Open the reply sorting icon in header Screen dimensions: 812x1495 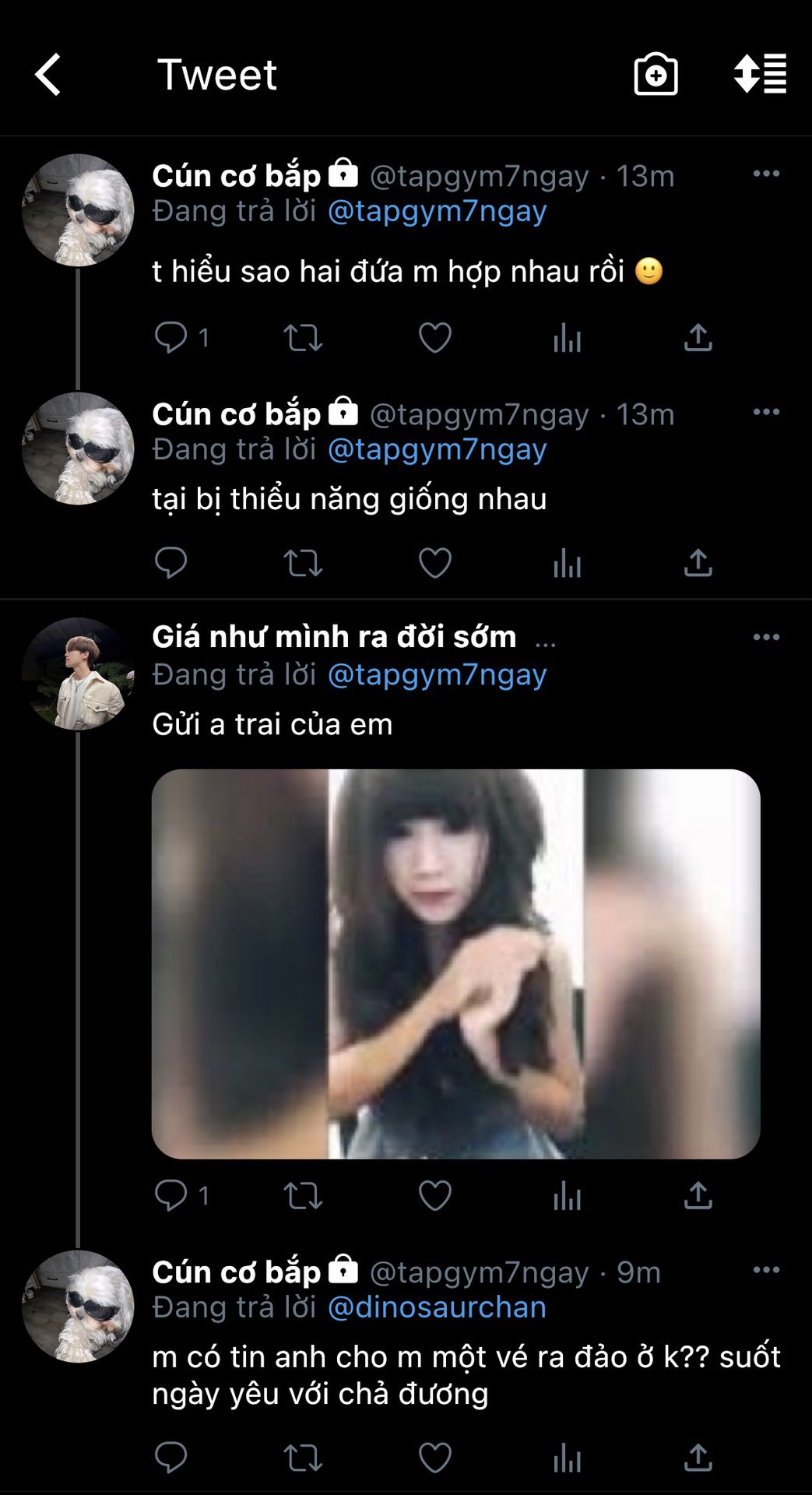point(760,75)
